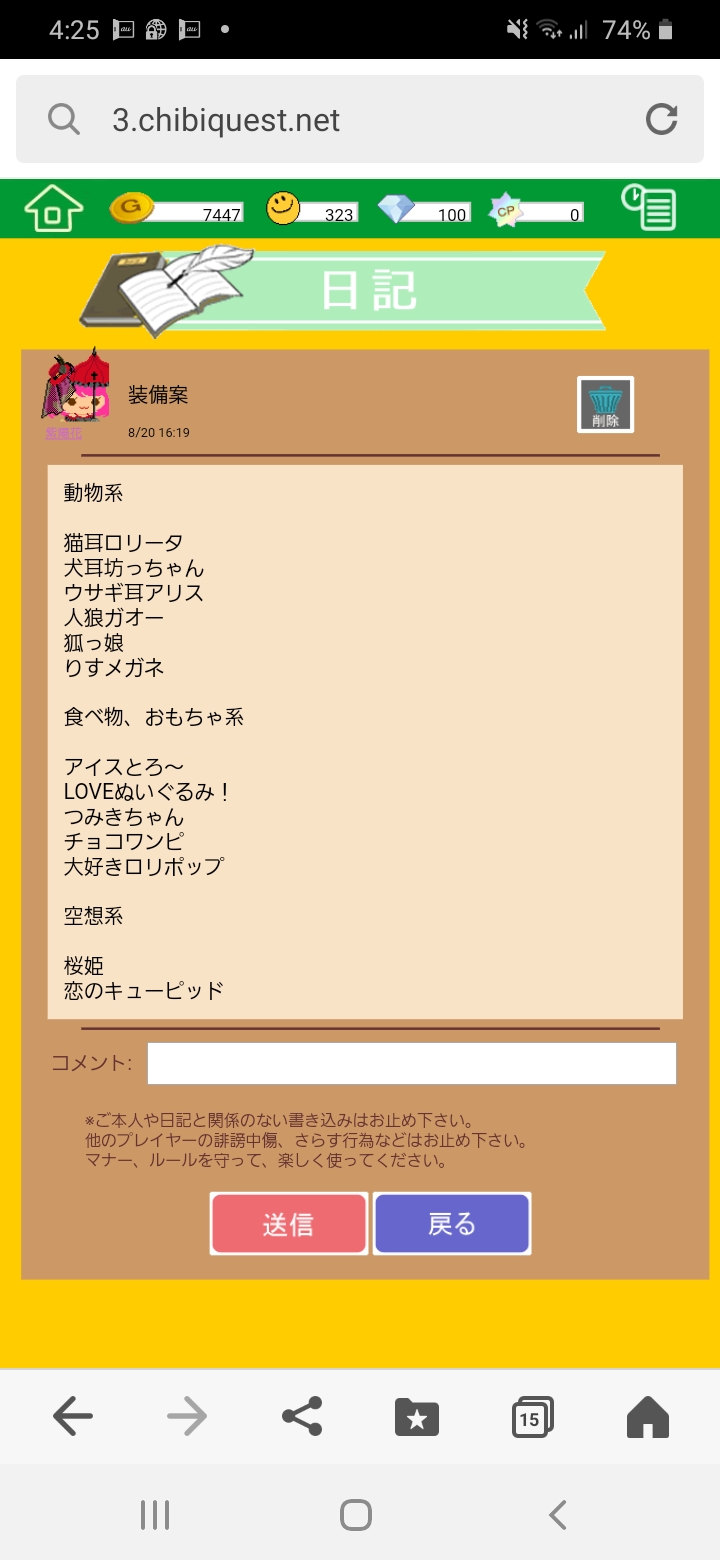
Task: Share the current page
Action: tap(302, 1416)
